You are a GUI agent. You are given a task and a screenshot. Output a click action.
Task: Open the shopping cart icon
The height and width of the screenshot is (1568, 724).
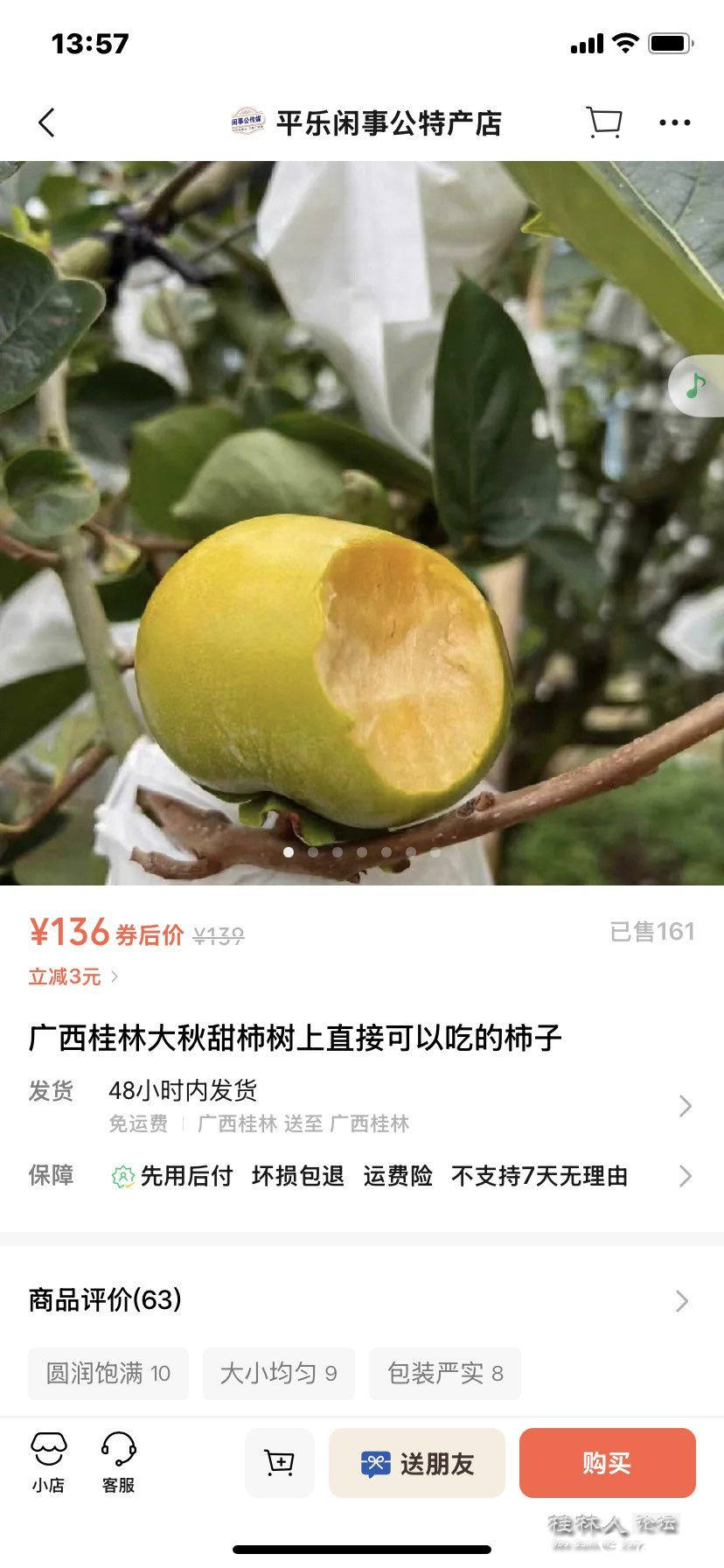click(603, 123)
